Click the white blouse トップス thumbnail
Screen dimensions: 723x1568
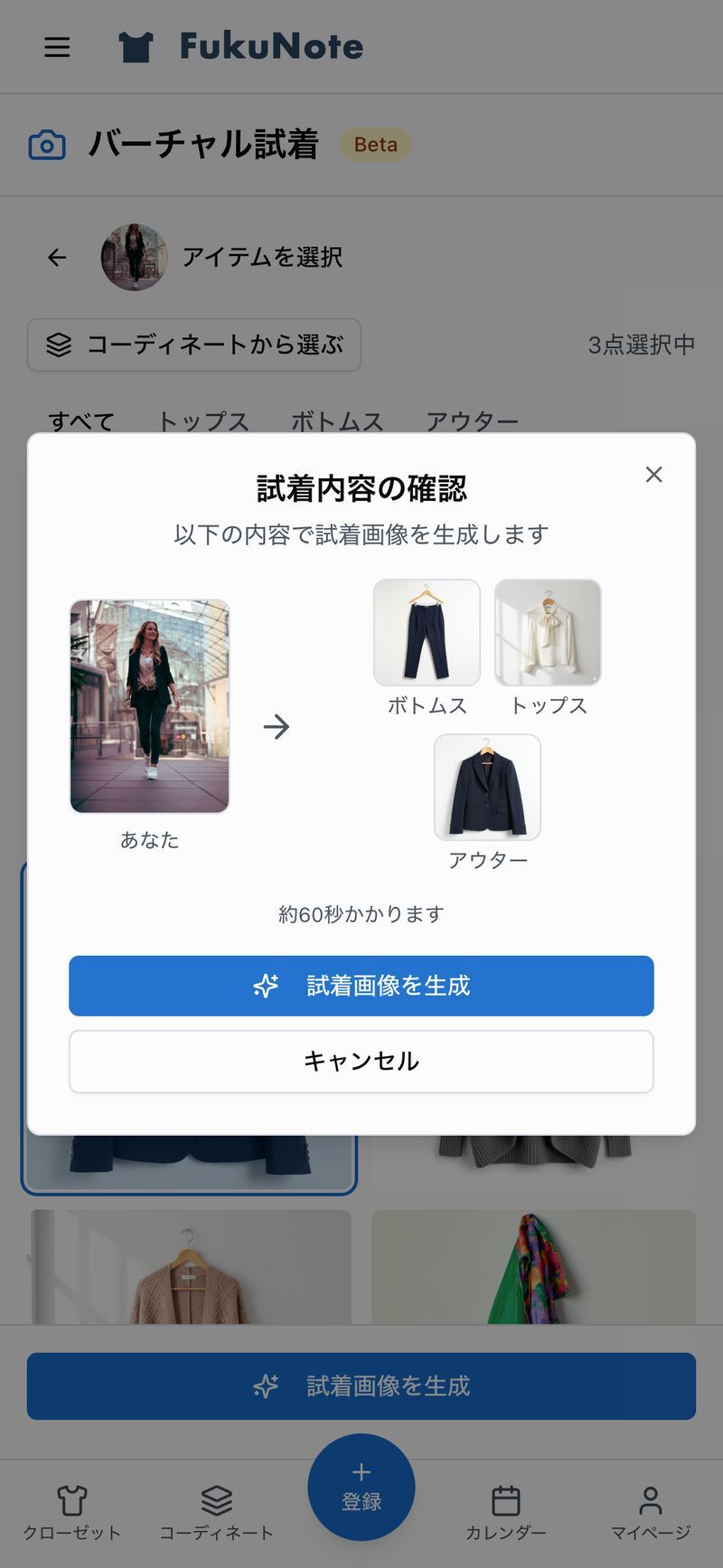tap(548, 631)
